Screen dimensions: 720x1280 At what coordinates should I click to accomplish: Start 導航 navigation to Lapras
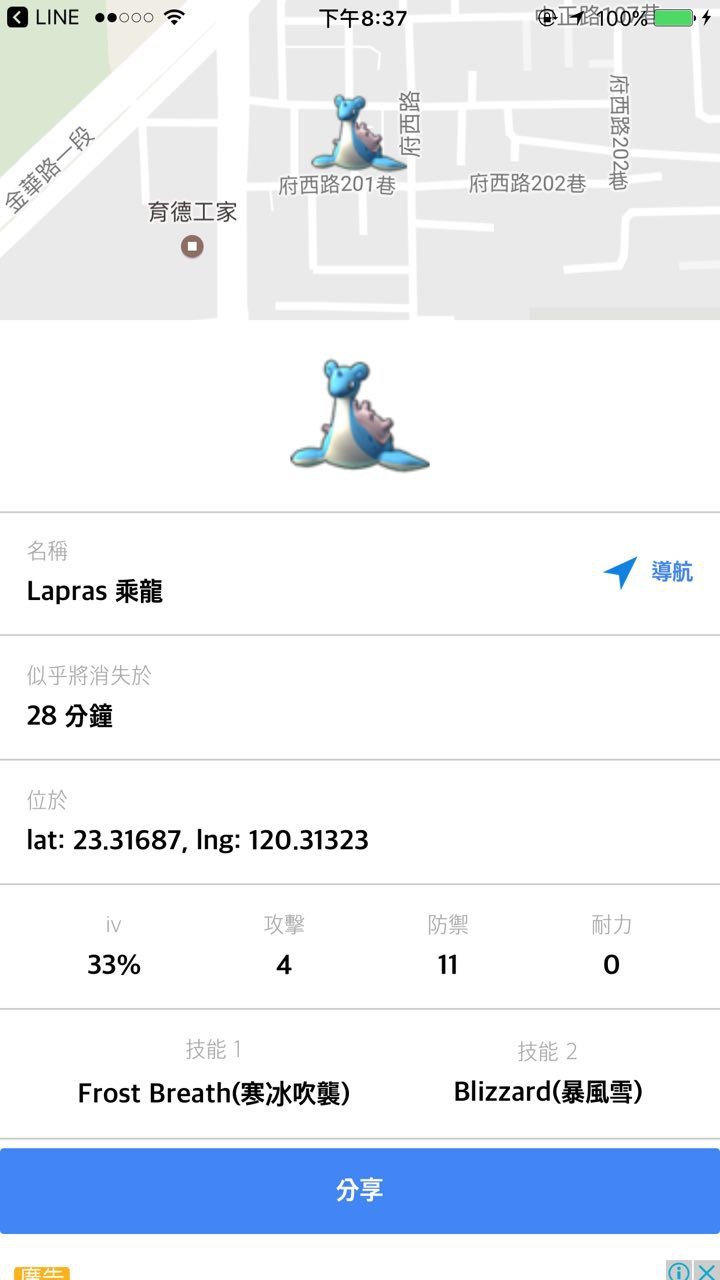(x=649, y=572)
